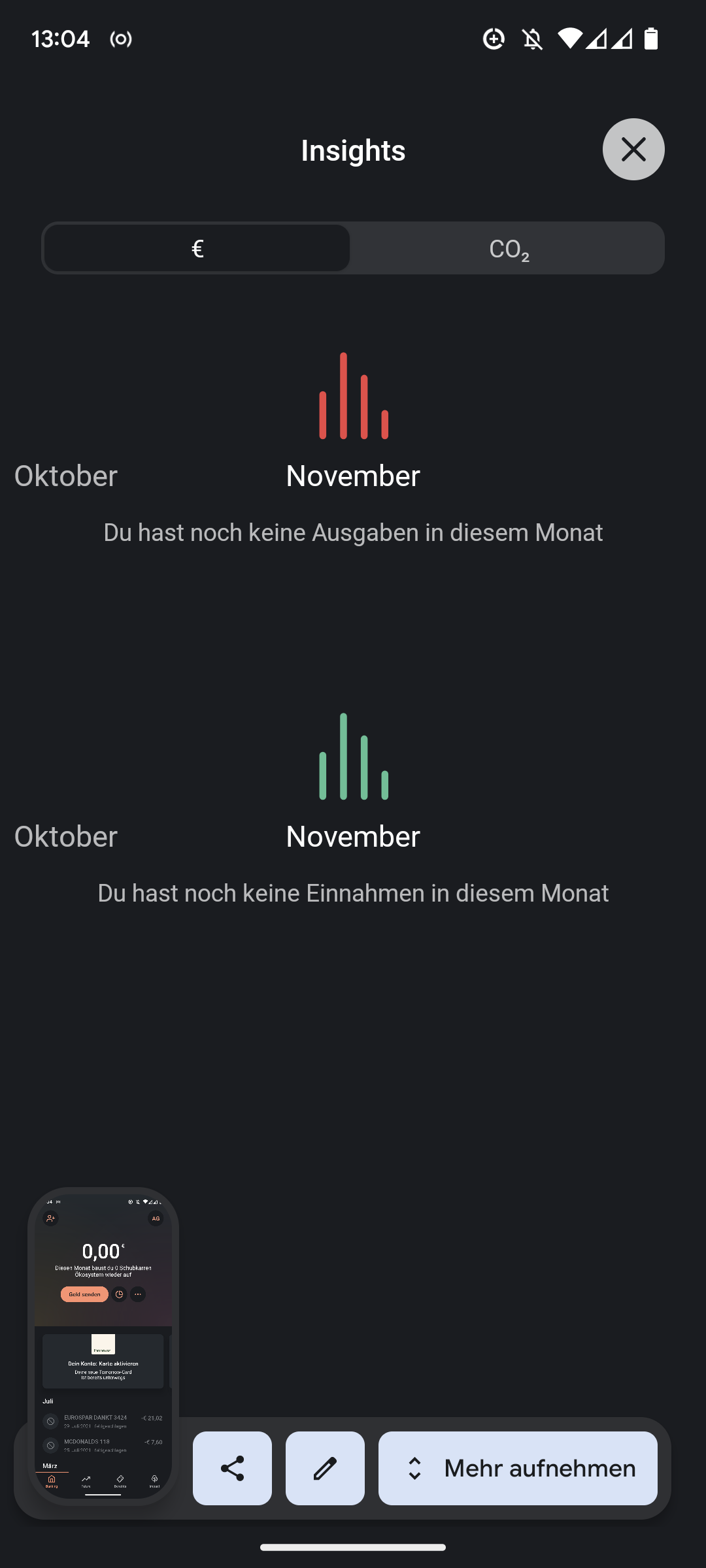706x1568 pixels.
Task: Select the € tab
Action: (x=197, y=248)
